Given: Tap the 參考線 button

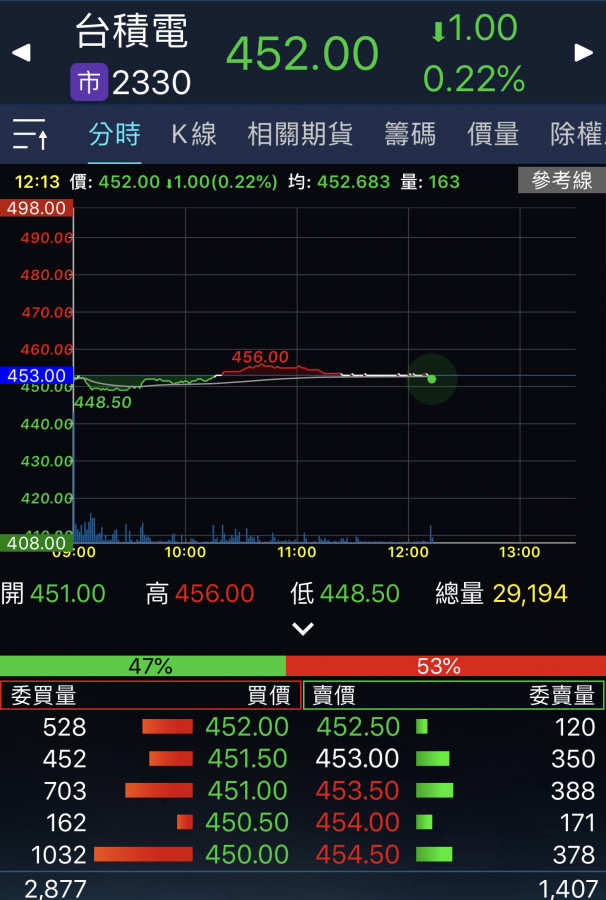Looking at the screenshot, I should (562, 181).
